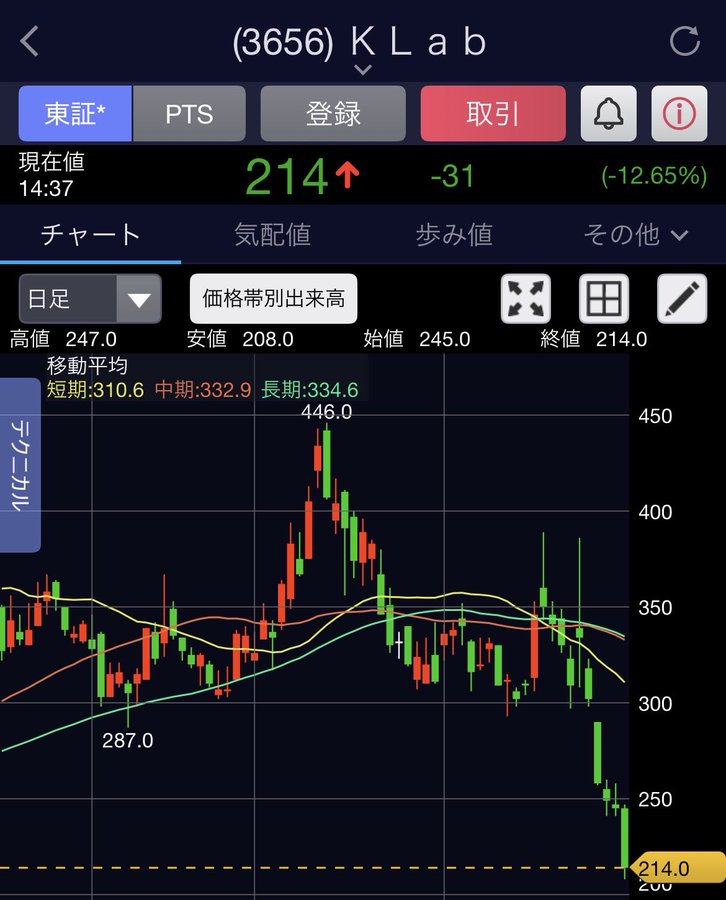Open the テクニカル side panel
The image size is (726, 900).
(x=19, y=465)
